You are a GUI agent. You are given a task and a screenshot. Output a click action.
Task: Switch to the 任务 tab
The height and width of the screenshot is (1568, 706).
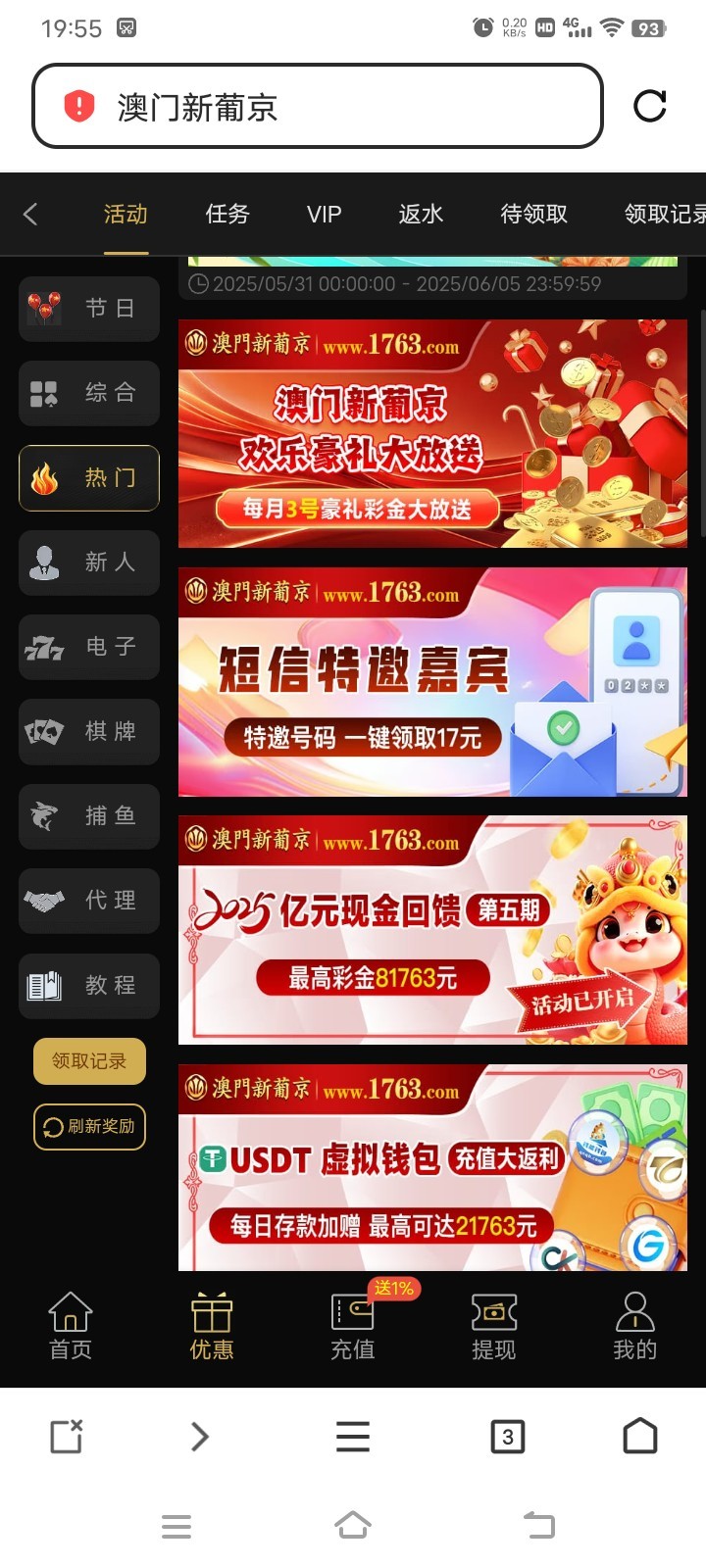pos(227,214)
